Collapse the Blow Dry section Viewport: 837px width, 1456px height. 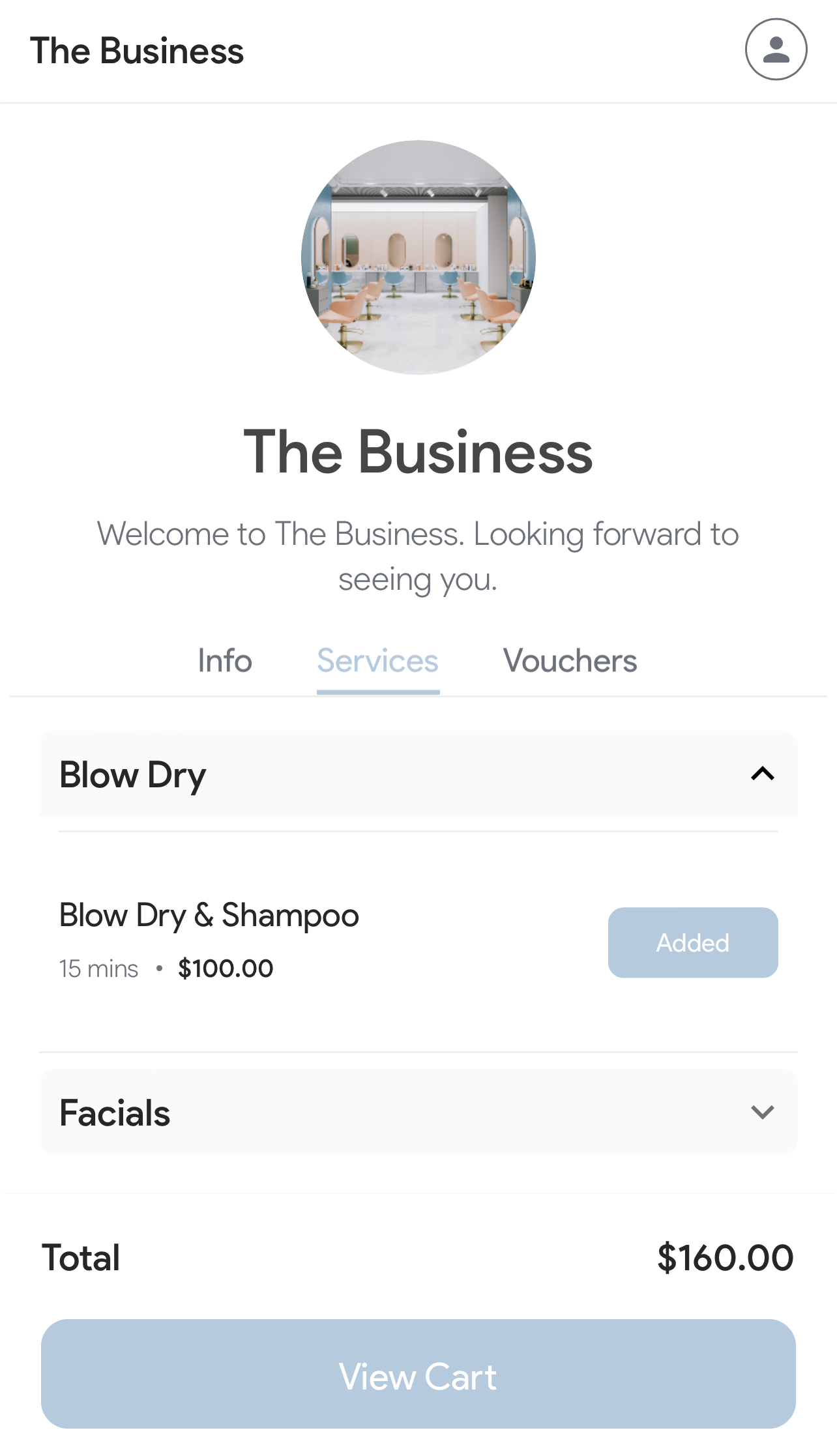pyautogui.click(x=761, y=774)
